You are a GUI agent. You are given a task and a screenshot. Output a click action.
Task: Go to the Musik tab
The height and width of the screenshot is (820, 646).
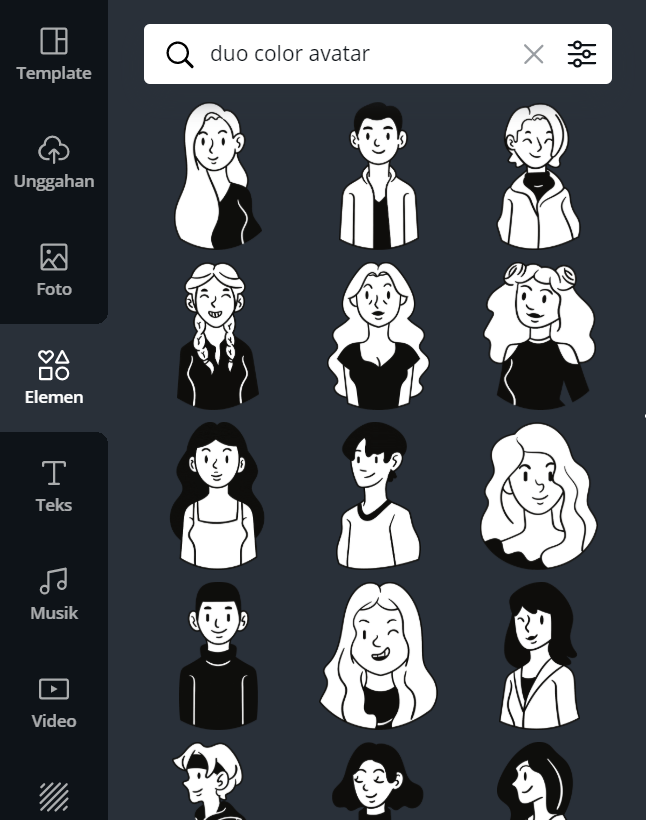54,594
